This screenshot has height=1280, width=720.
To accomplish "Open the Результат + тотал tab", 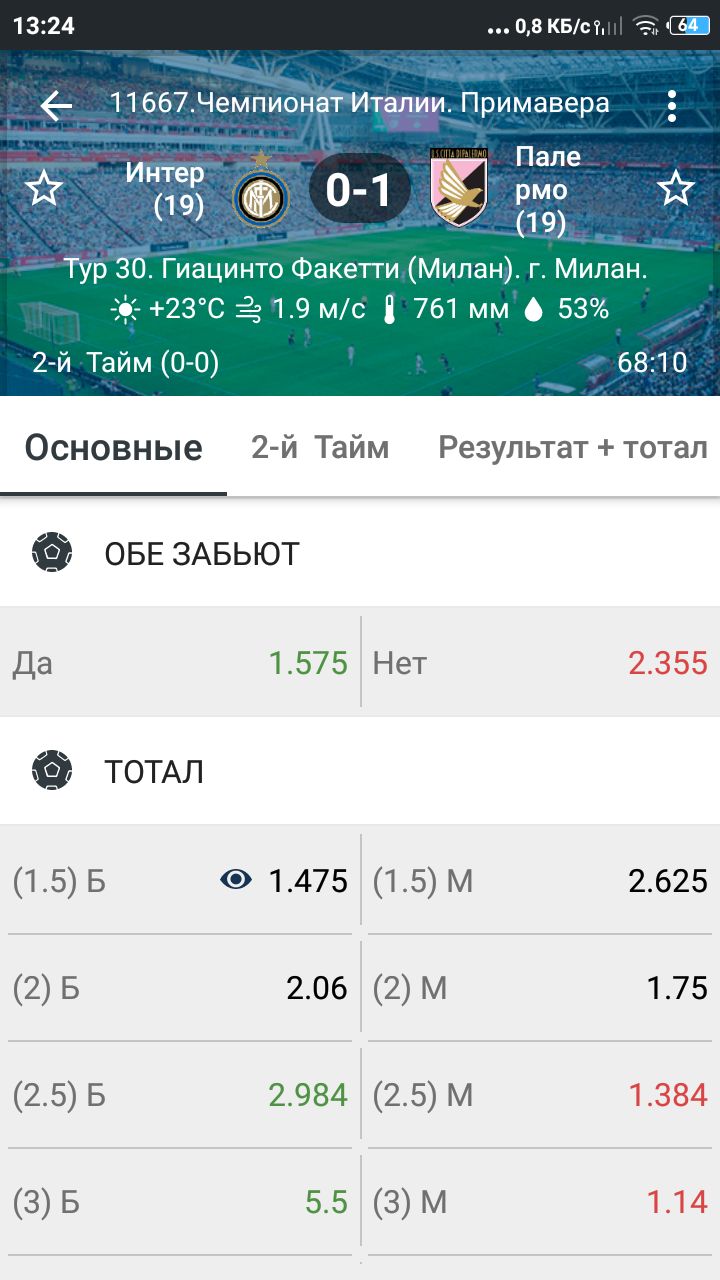I will click(572, 447).
